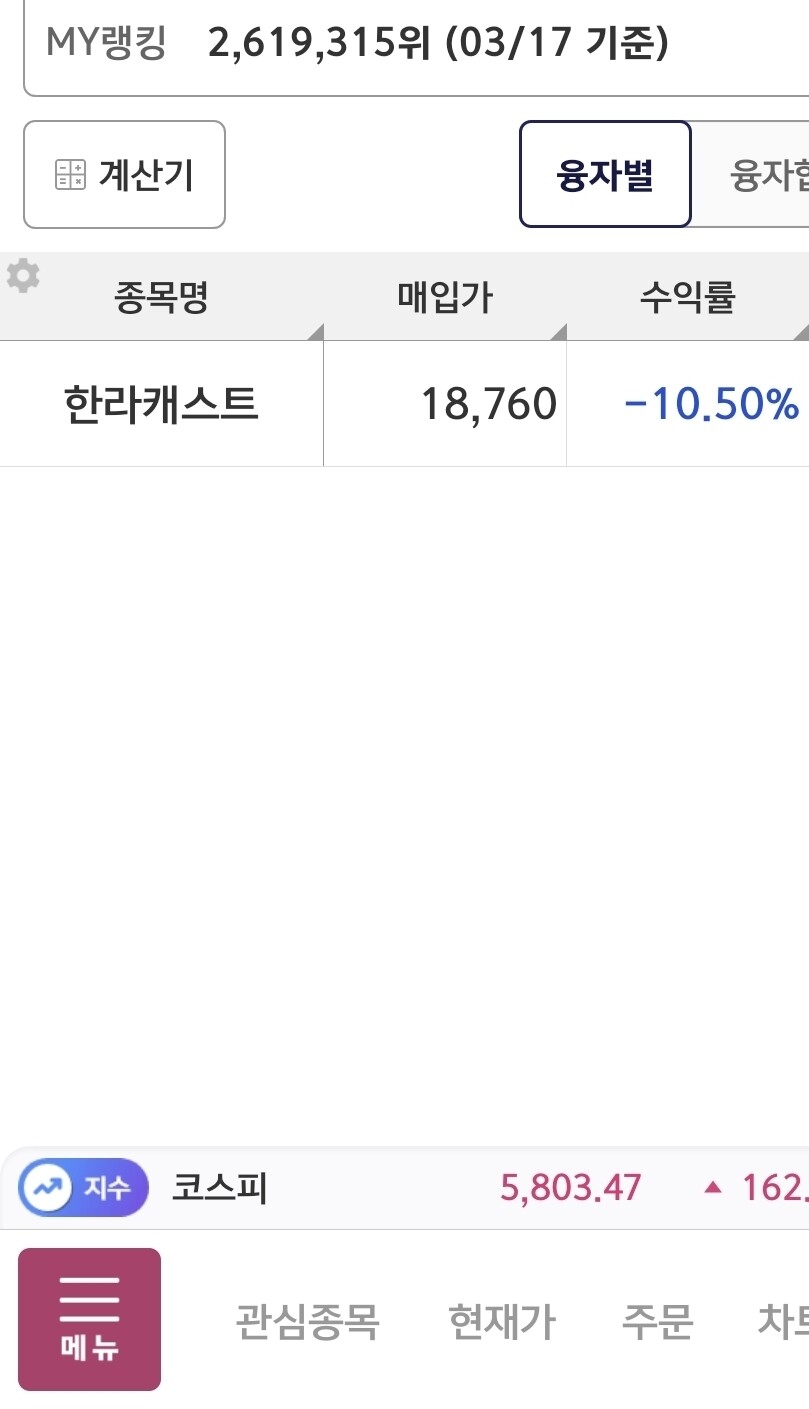Open the 주문 order screen
Screen dimensions: 809x1409
click(657, 1321)
